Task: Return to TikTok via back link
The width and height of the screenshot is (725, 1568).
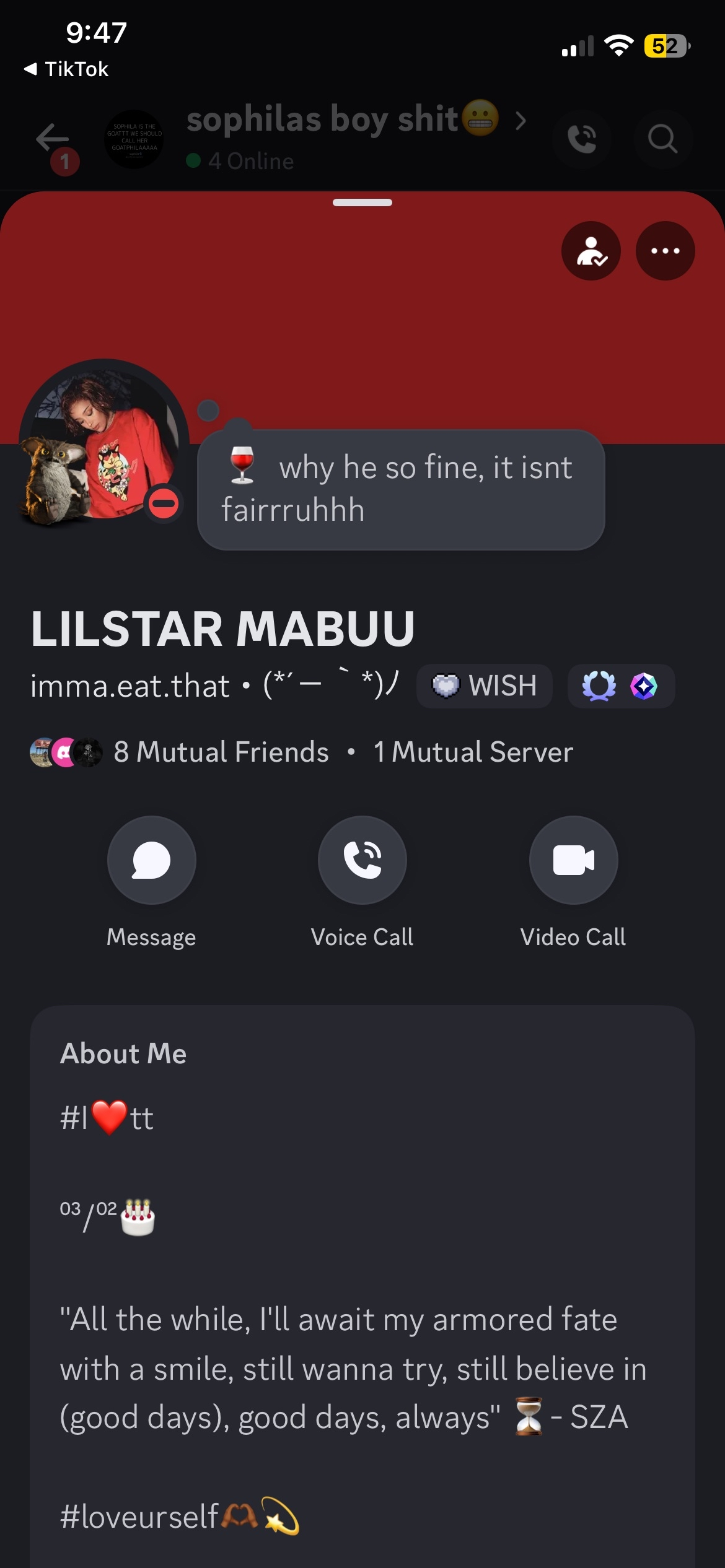Action: click(x=66, y=69)
